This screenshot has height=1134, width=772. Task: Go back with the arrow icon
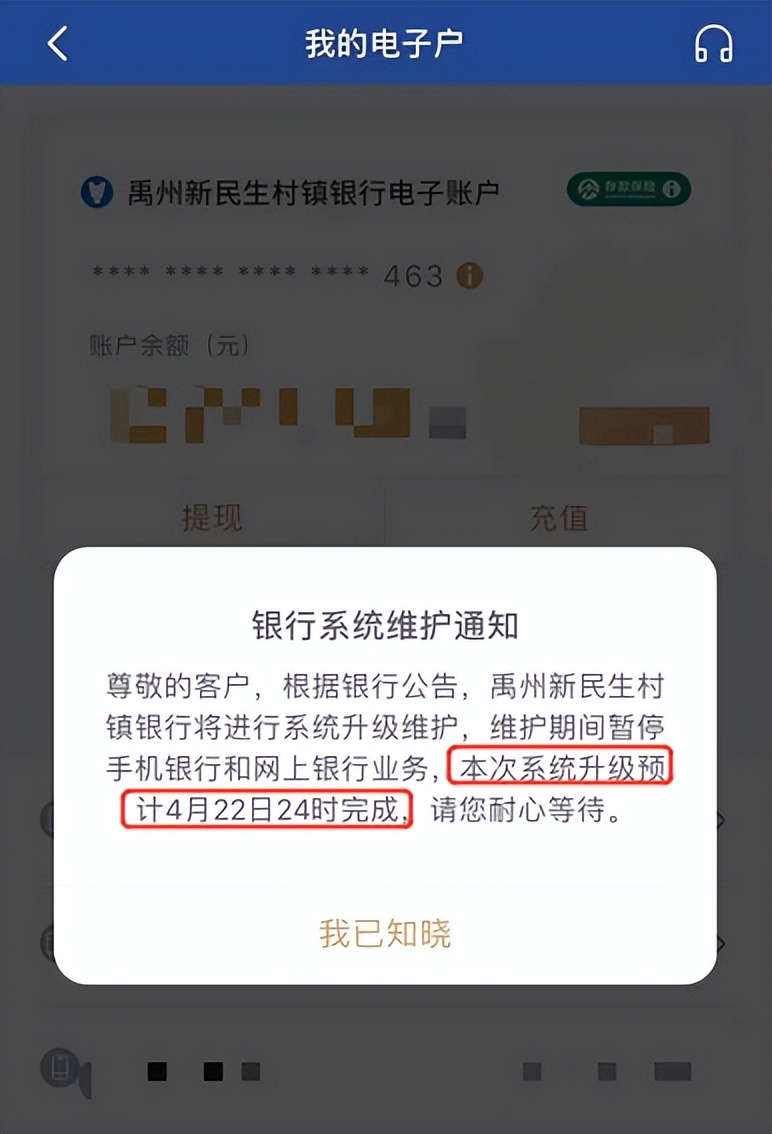click(58, 43)
